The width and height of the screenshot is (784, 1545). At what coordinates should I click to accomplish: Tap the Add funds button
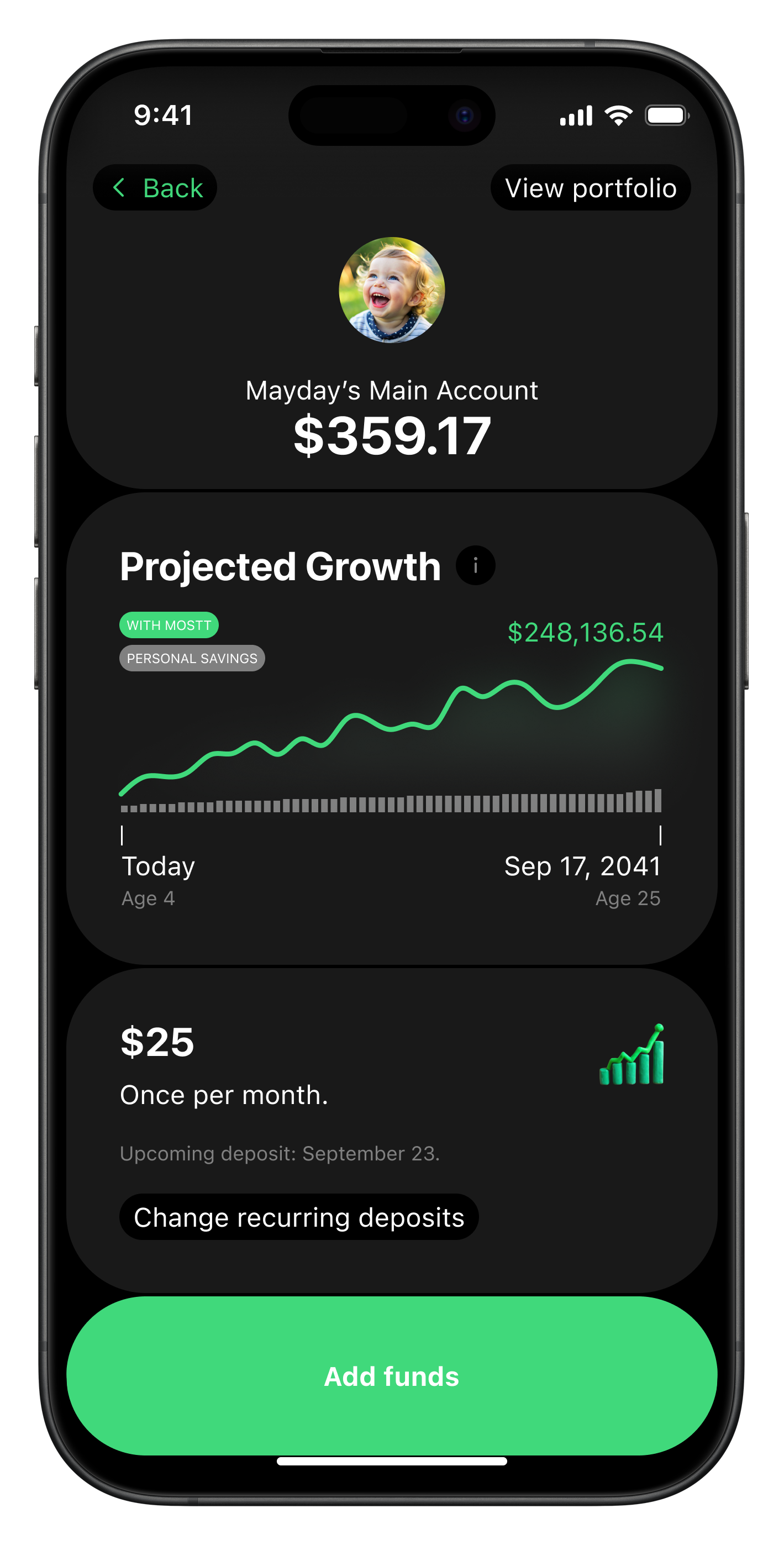click(392, 1376)
